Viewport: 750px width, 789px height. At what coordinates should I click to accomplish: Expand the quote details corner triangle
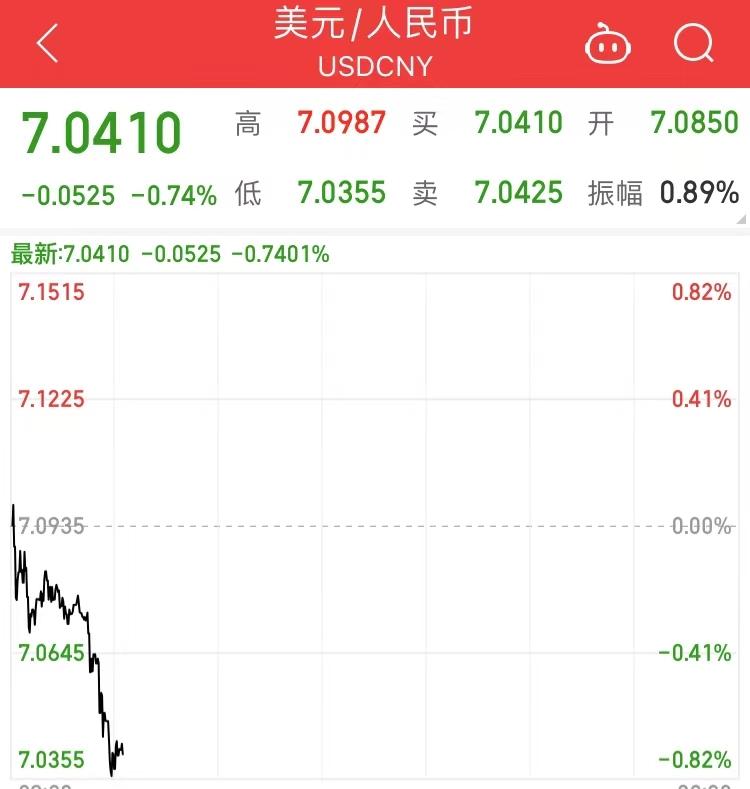pyautogui.click(x=741, y=220)
